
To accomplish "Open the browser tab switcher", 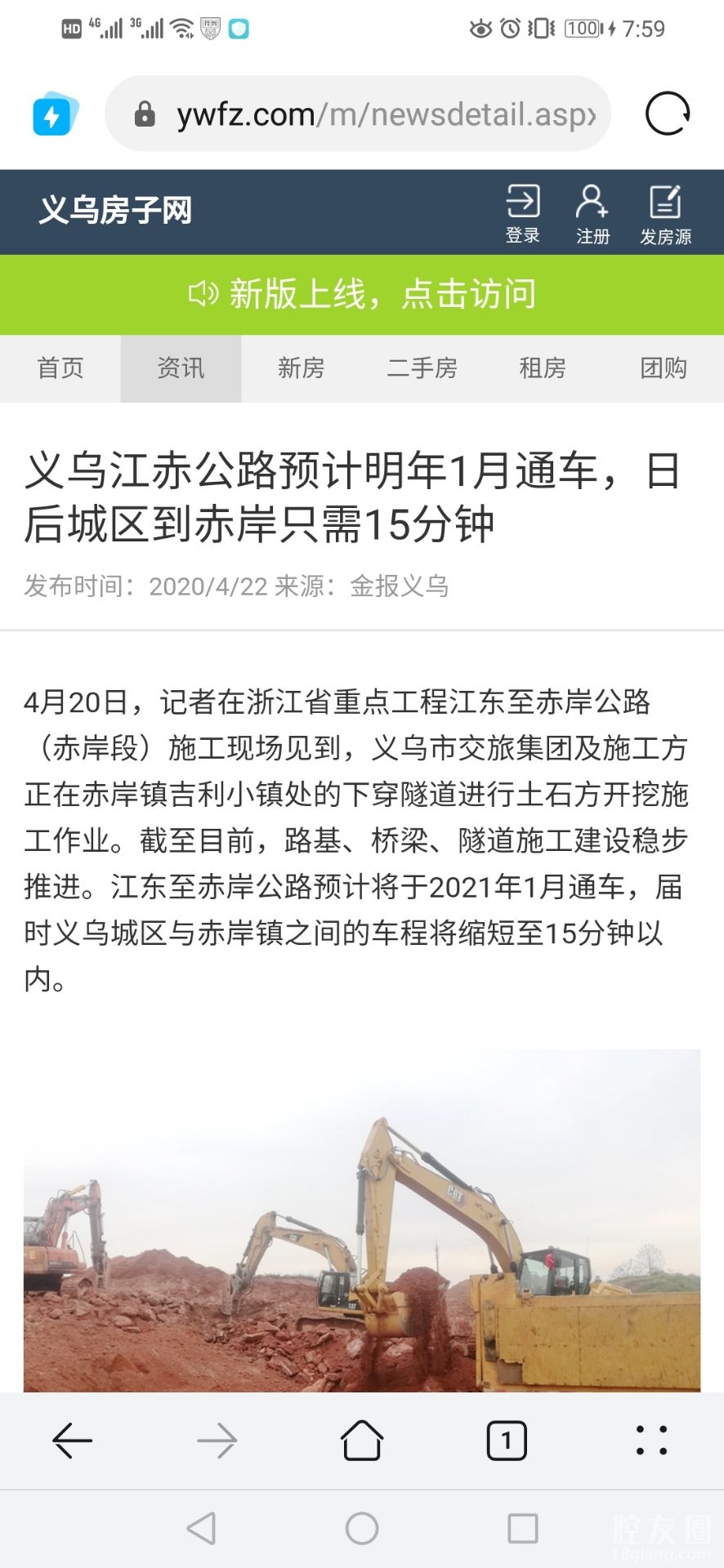I will click(x=507, y=1440).
